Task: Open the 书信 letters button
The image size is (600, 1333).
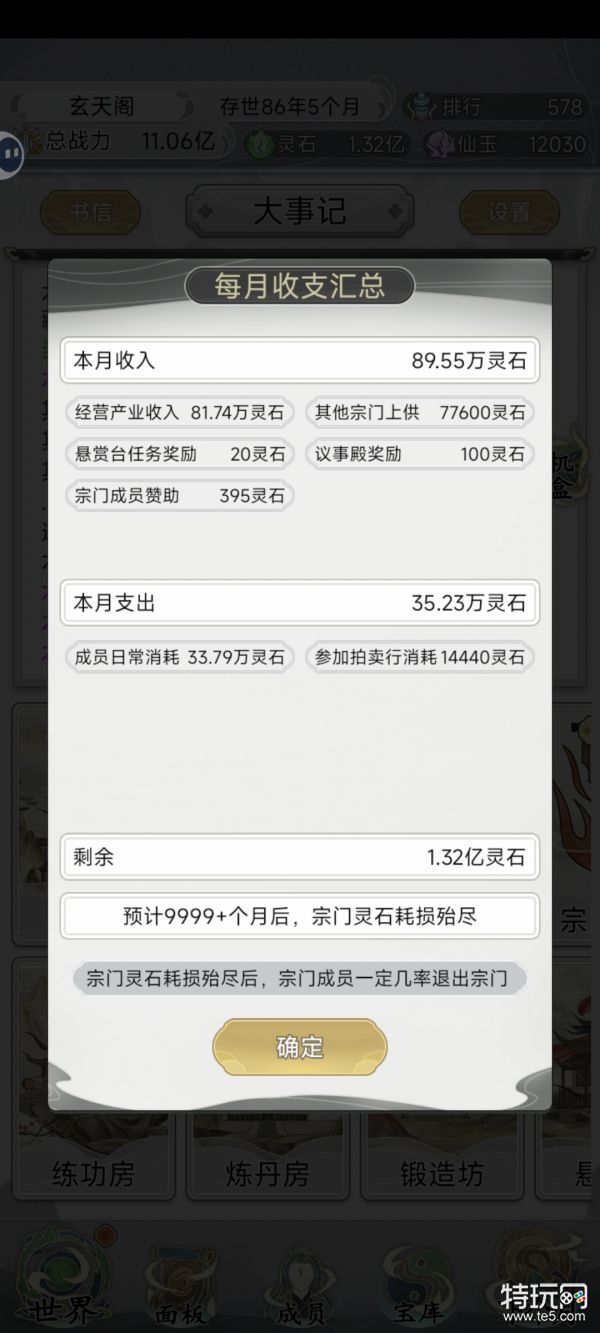Action: [x=90, y=212]
